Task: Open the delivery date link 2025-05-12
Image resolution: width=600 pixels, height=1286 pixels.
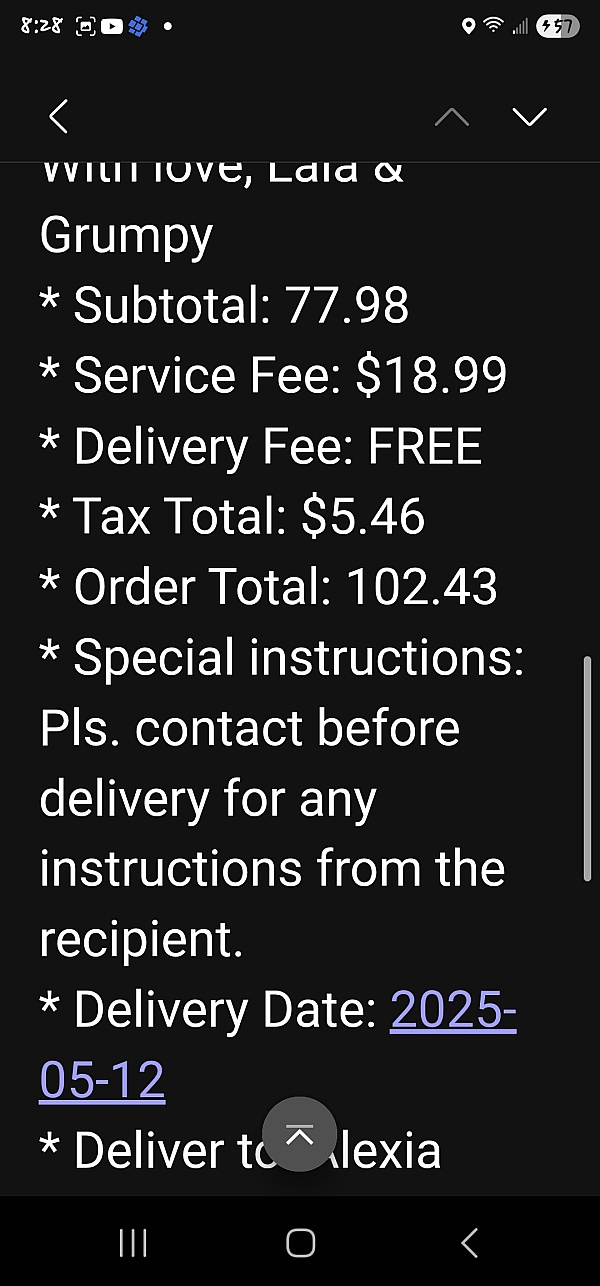Action: [x=452, y=1011]
